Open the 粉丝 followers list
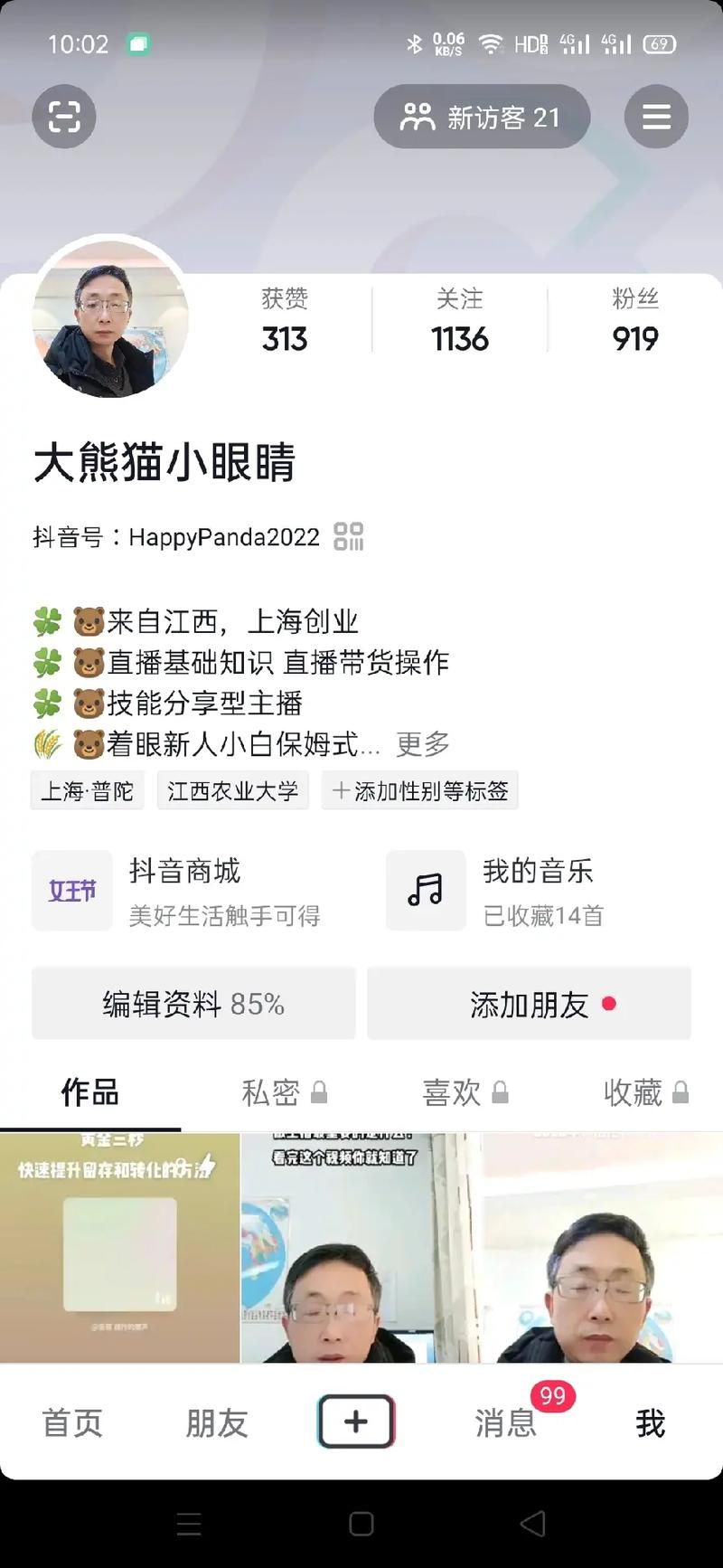The width and height of the screenshot is (723, 1568). 634,321
